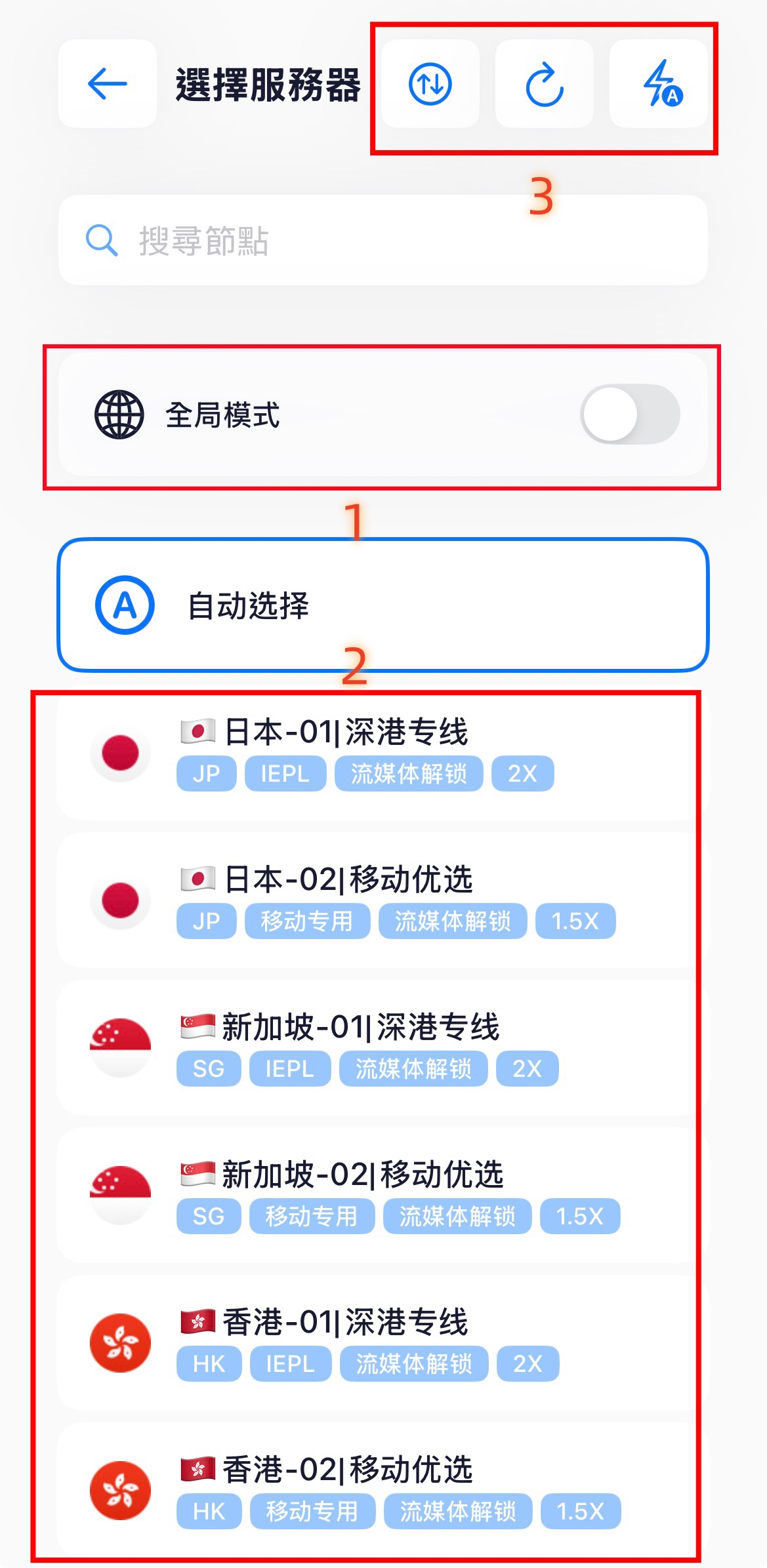Pick the 香港-02|移动优选 node
This screenshot has width=767, height=1568.
[x=377, y=1491]
